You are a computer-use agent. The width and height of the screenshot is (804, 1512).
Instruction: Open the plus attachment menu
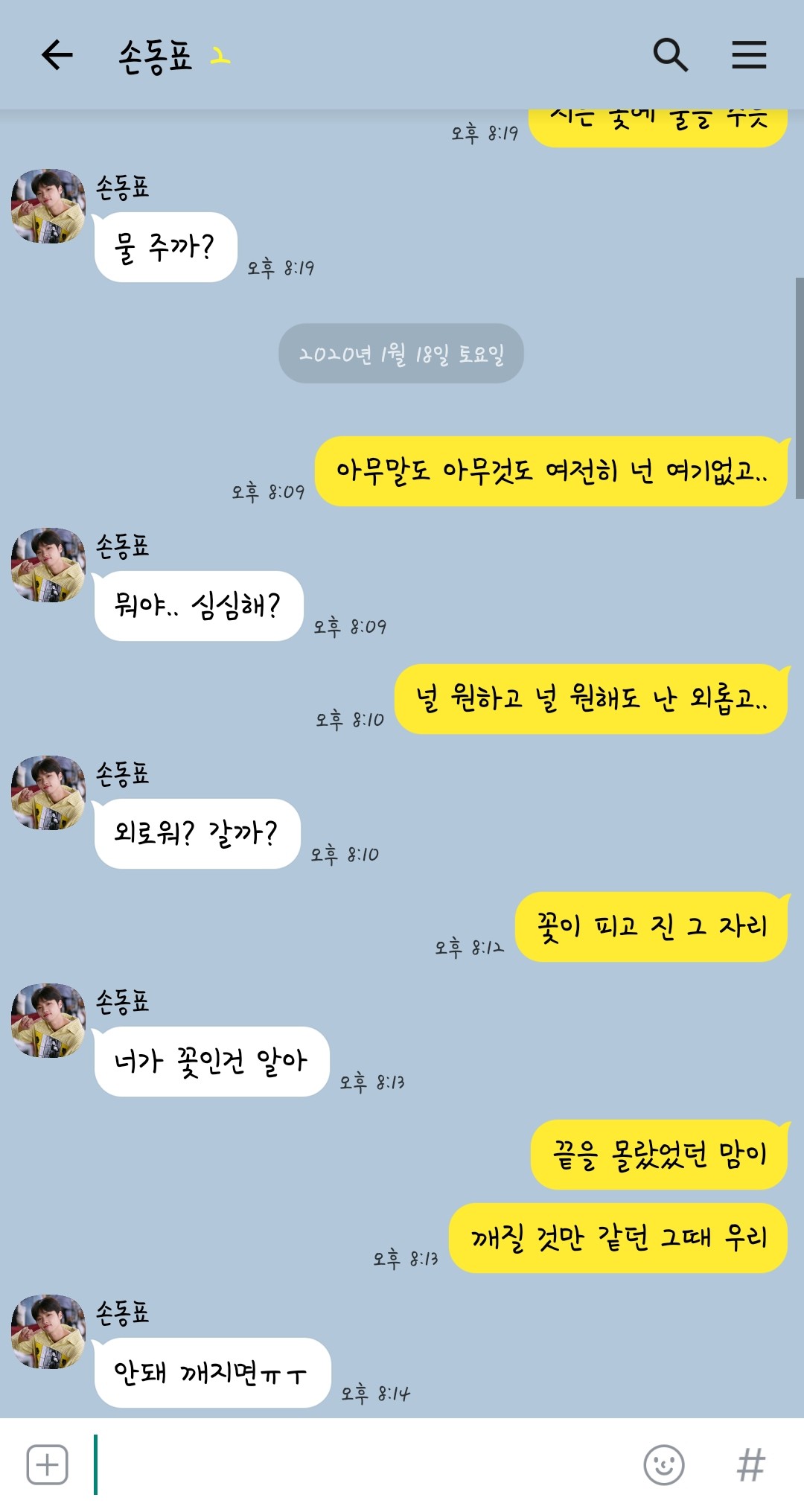pyautogui.click(x=48, y=1465)
